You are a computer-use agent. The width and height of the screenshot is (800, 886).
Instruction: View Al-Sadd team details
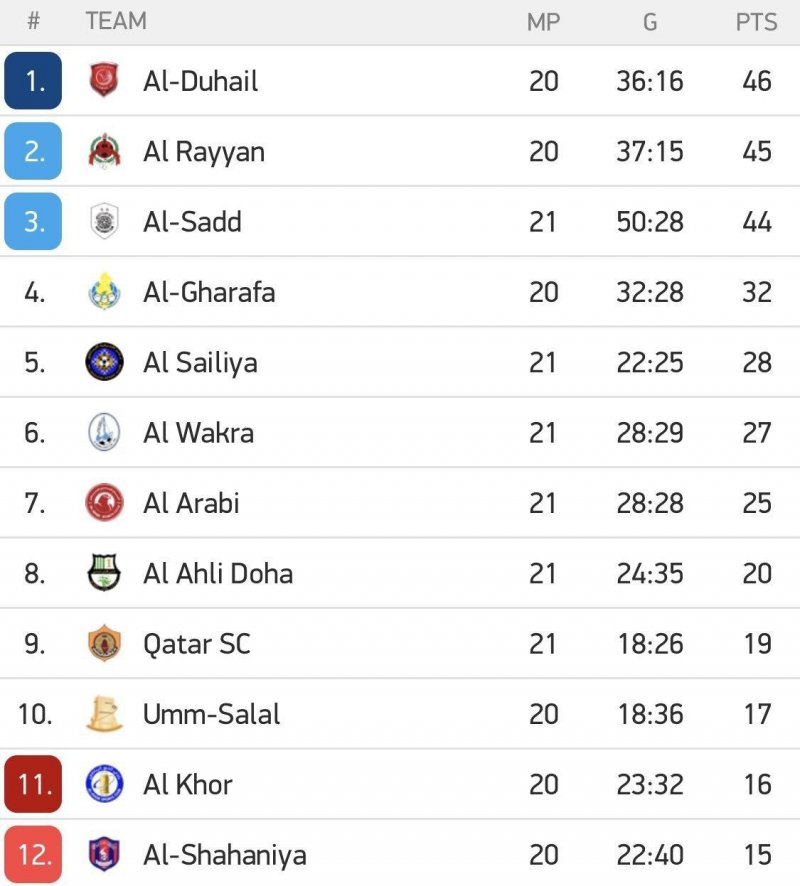192,222
